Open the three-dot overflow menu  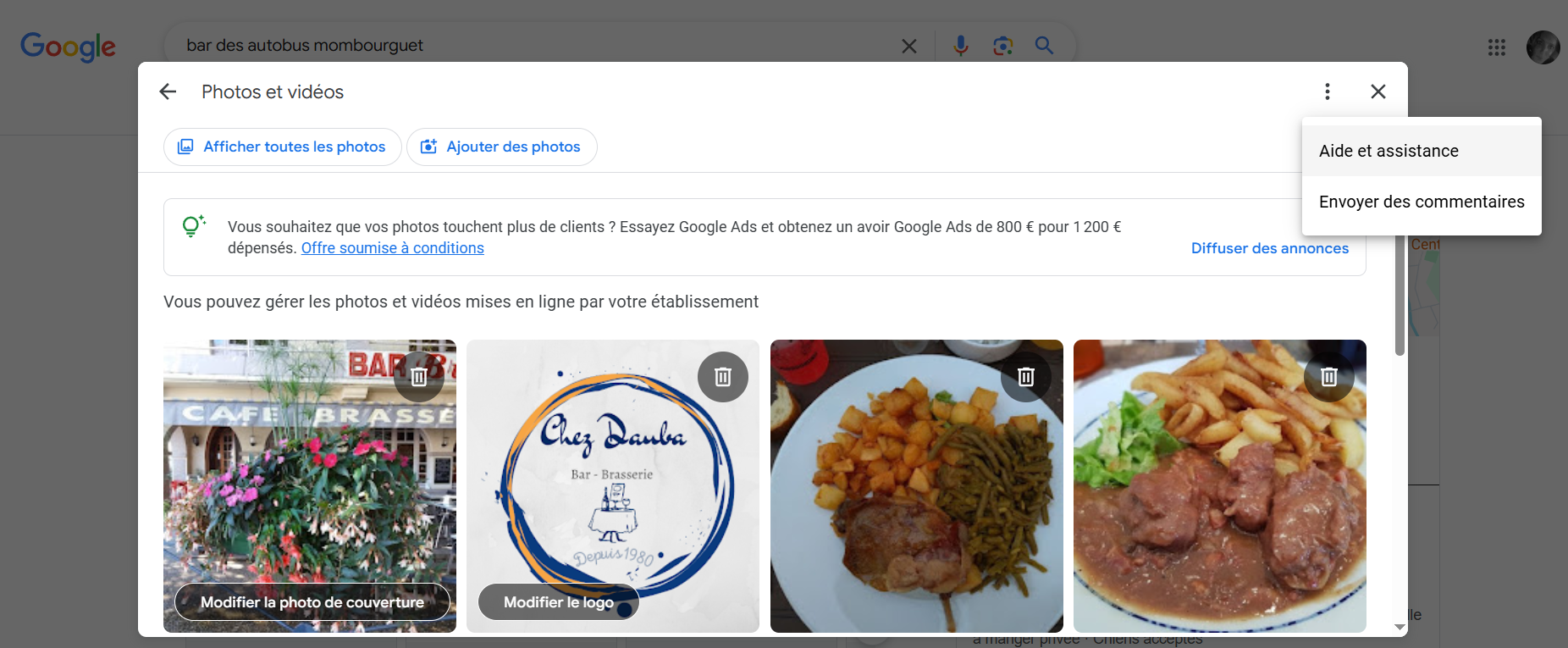point(1327,91)
